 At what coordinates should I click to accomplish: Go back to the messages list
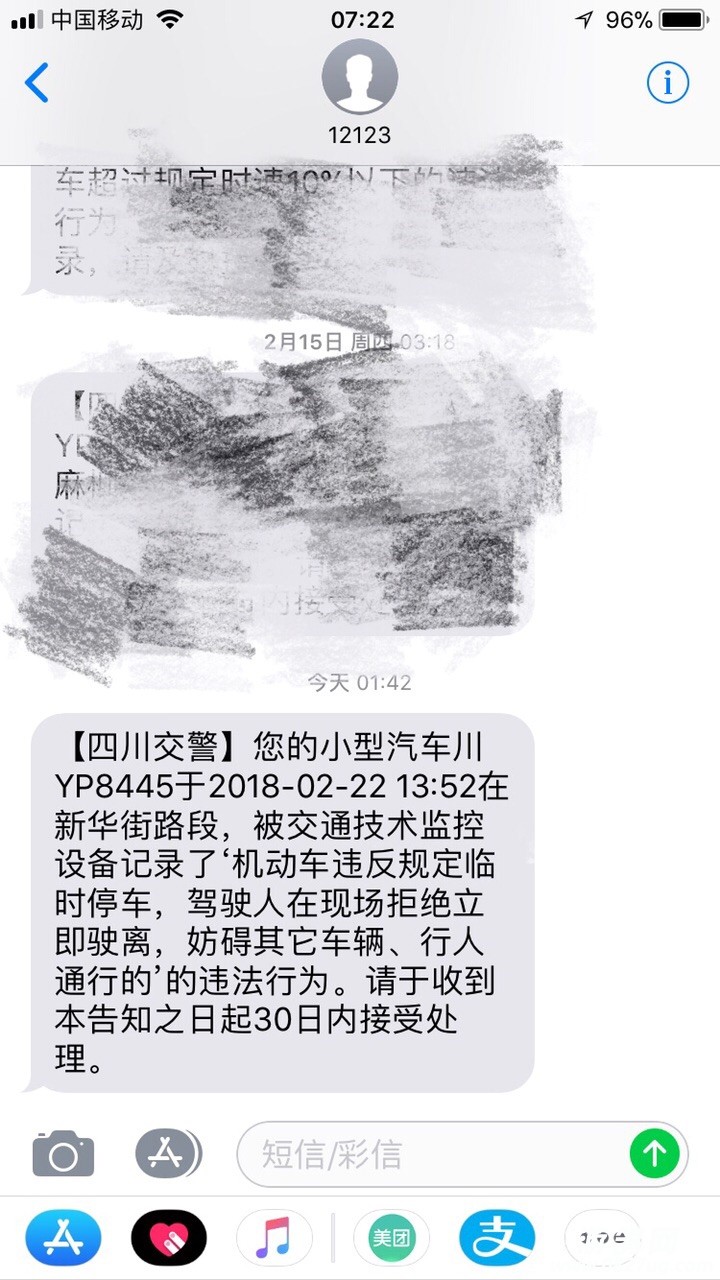37,83
